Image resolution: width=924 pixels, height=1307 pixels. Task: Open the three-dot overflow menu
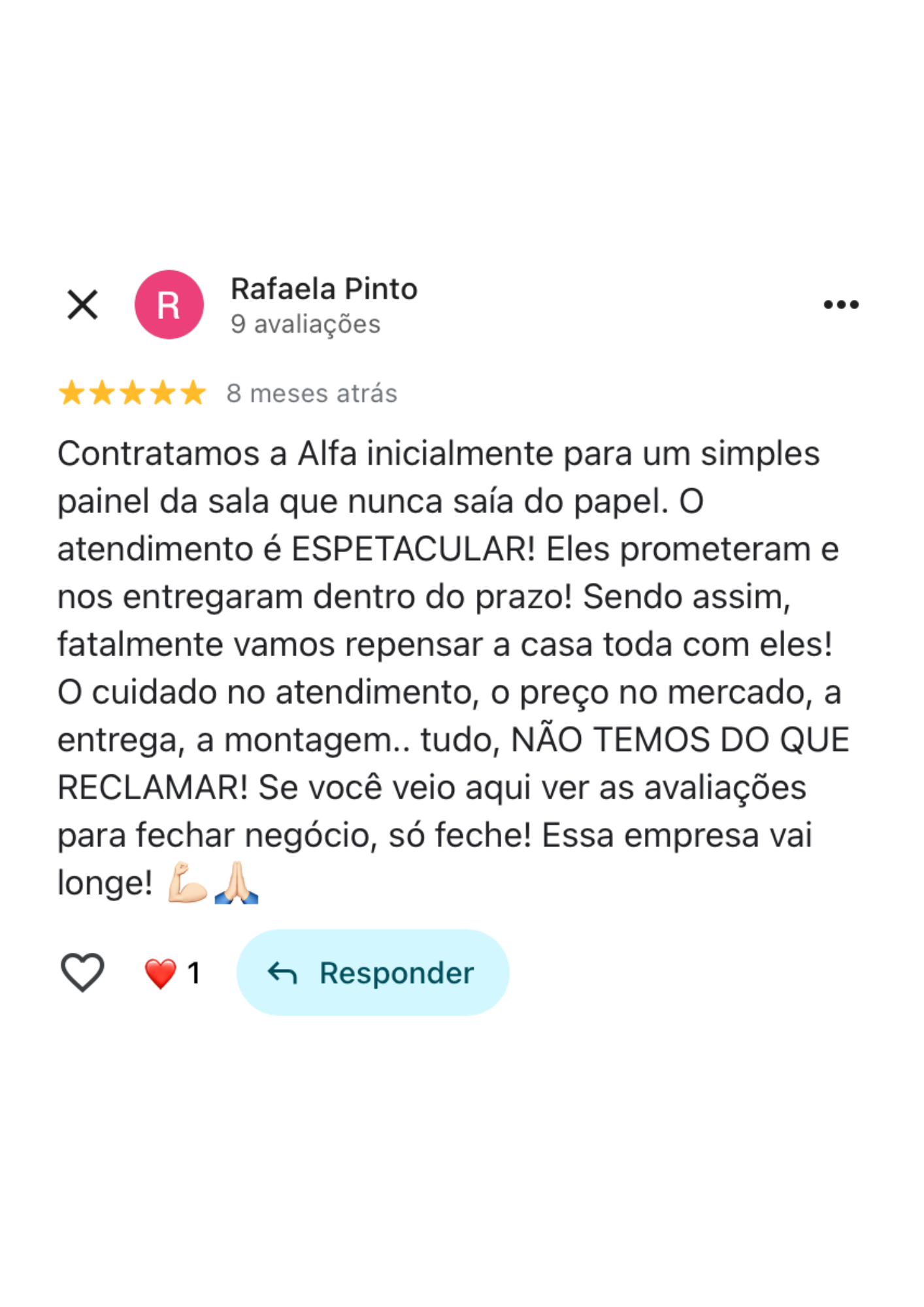840,305
